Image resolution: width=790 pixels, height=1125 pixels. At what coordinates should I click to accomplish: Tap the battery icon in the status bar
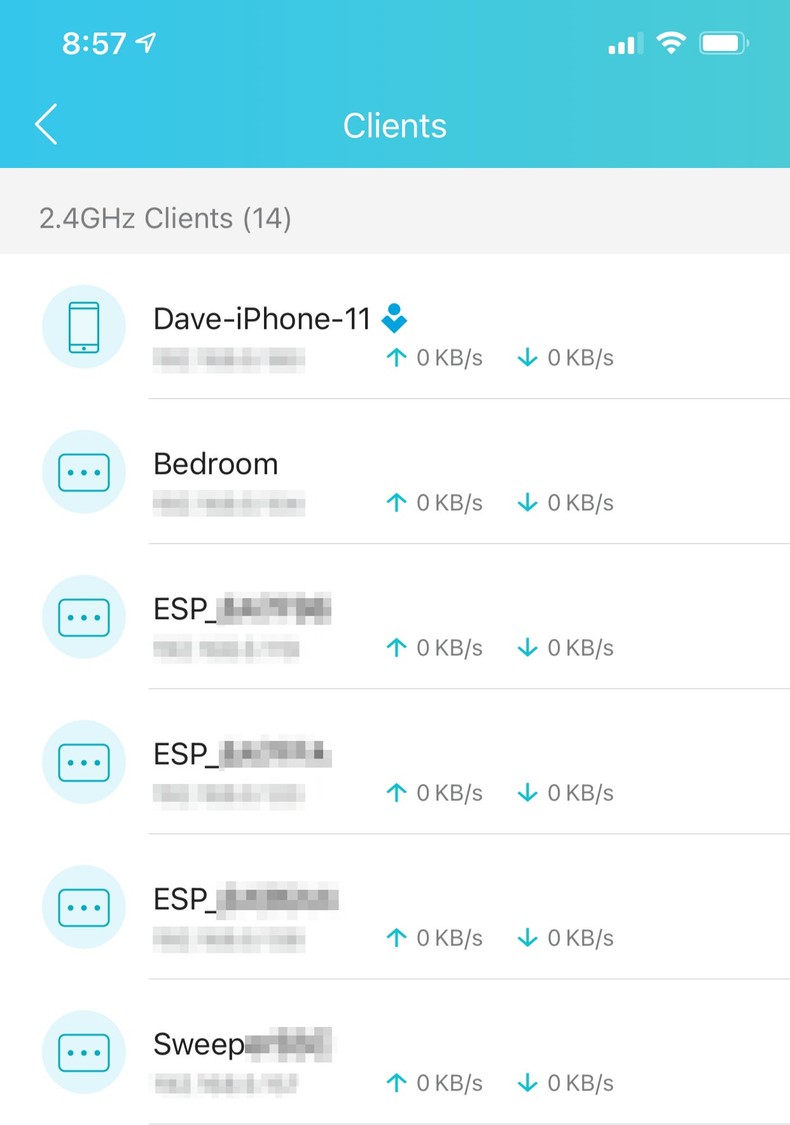(x=723, y=42)
